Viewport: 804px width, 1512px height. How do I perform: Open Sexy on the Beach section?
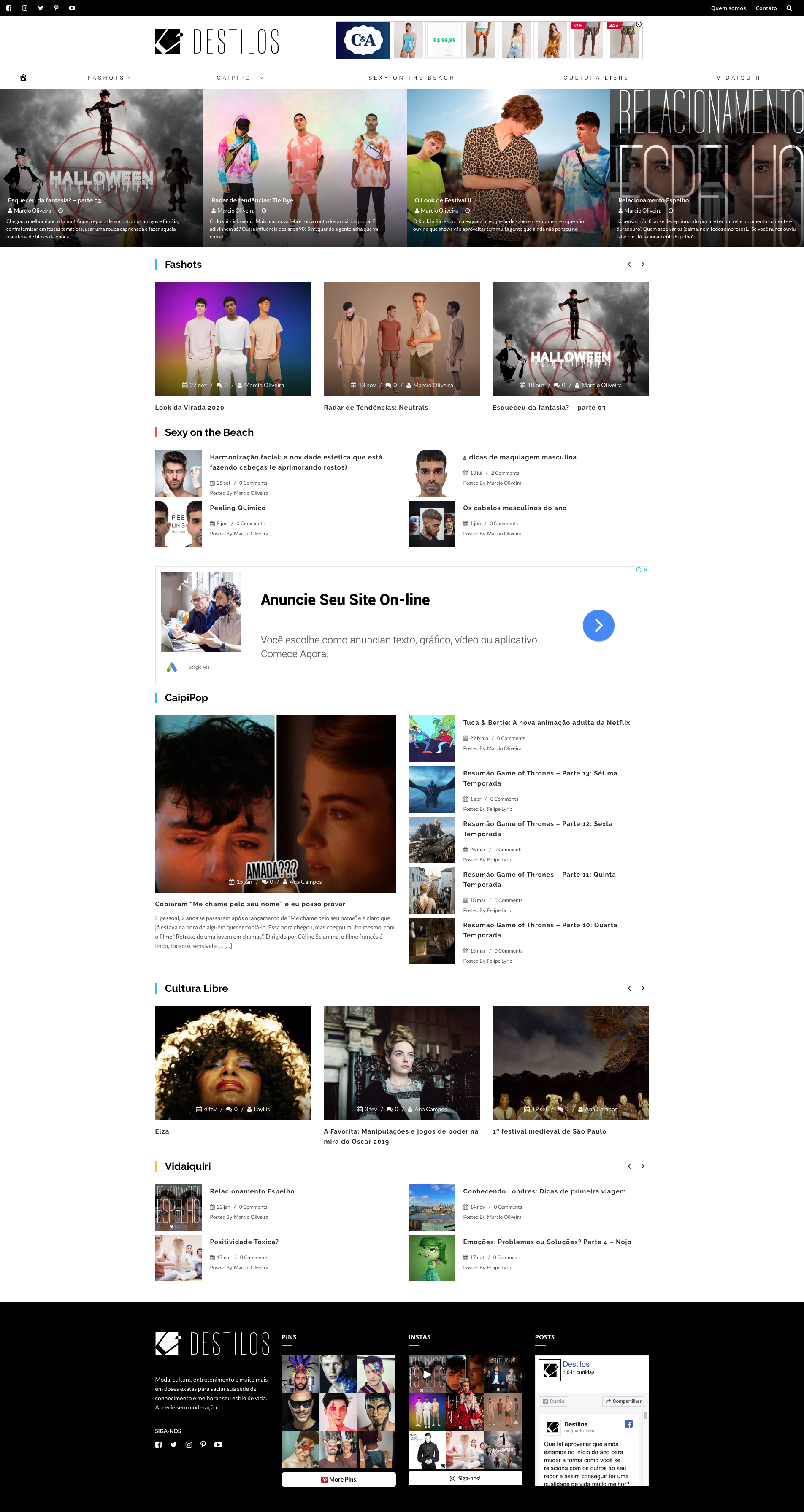click(411, 78)
